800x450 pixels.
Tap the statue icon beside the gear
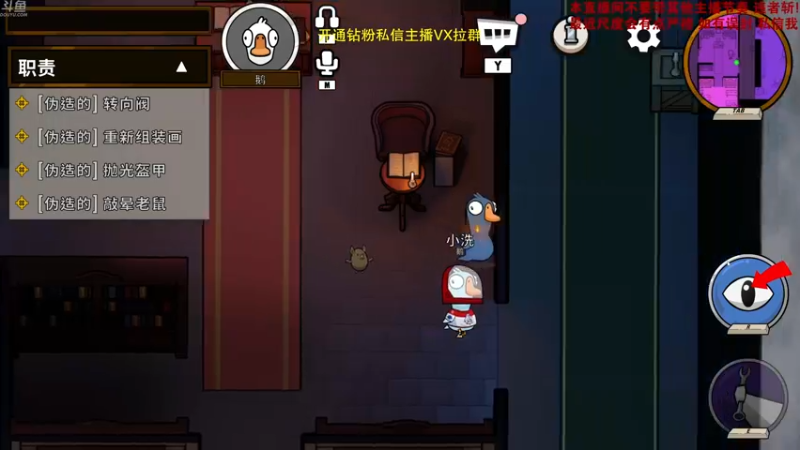point(570,35)
